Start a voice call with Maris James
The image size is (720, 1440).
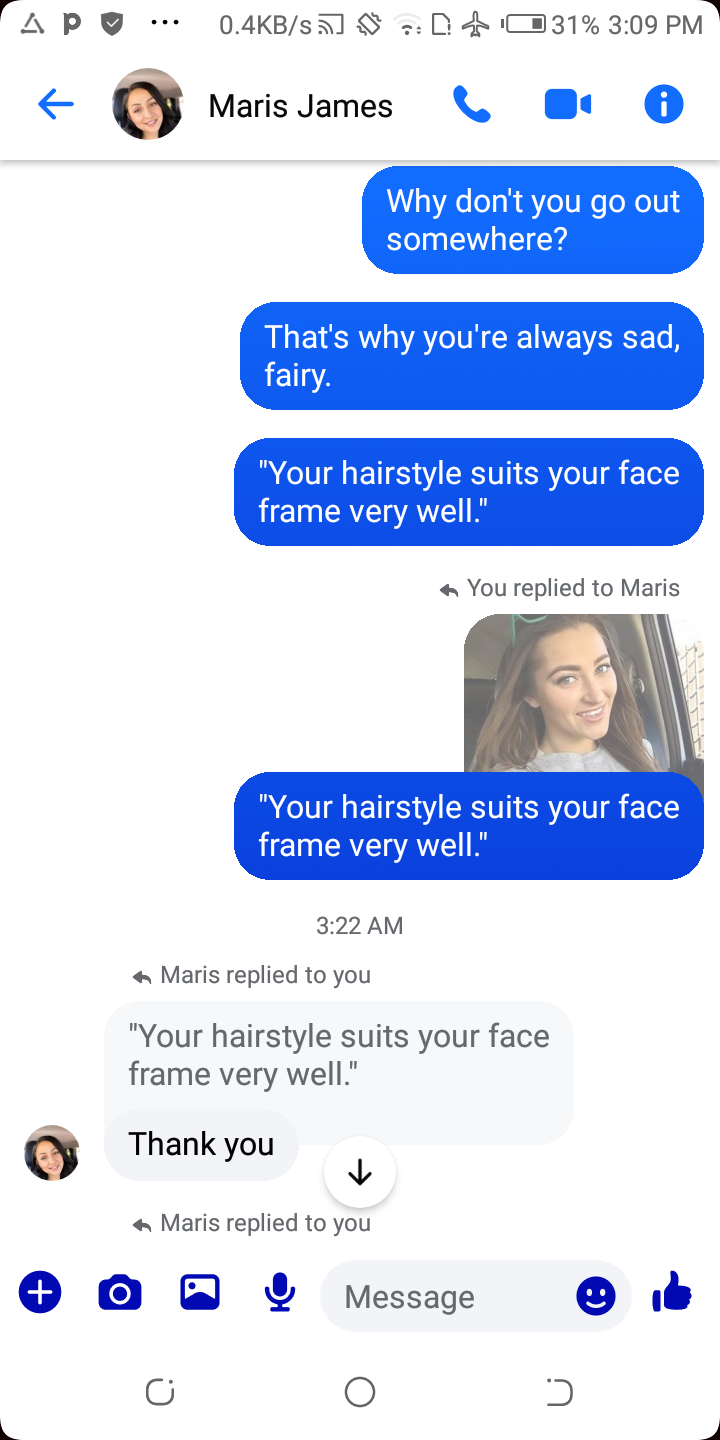click(x=472, y=104)
